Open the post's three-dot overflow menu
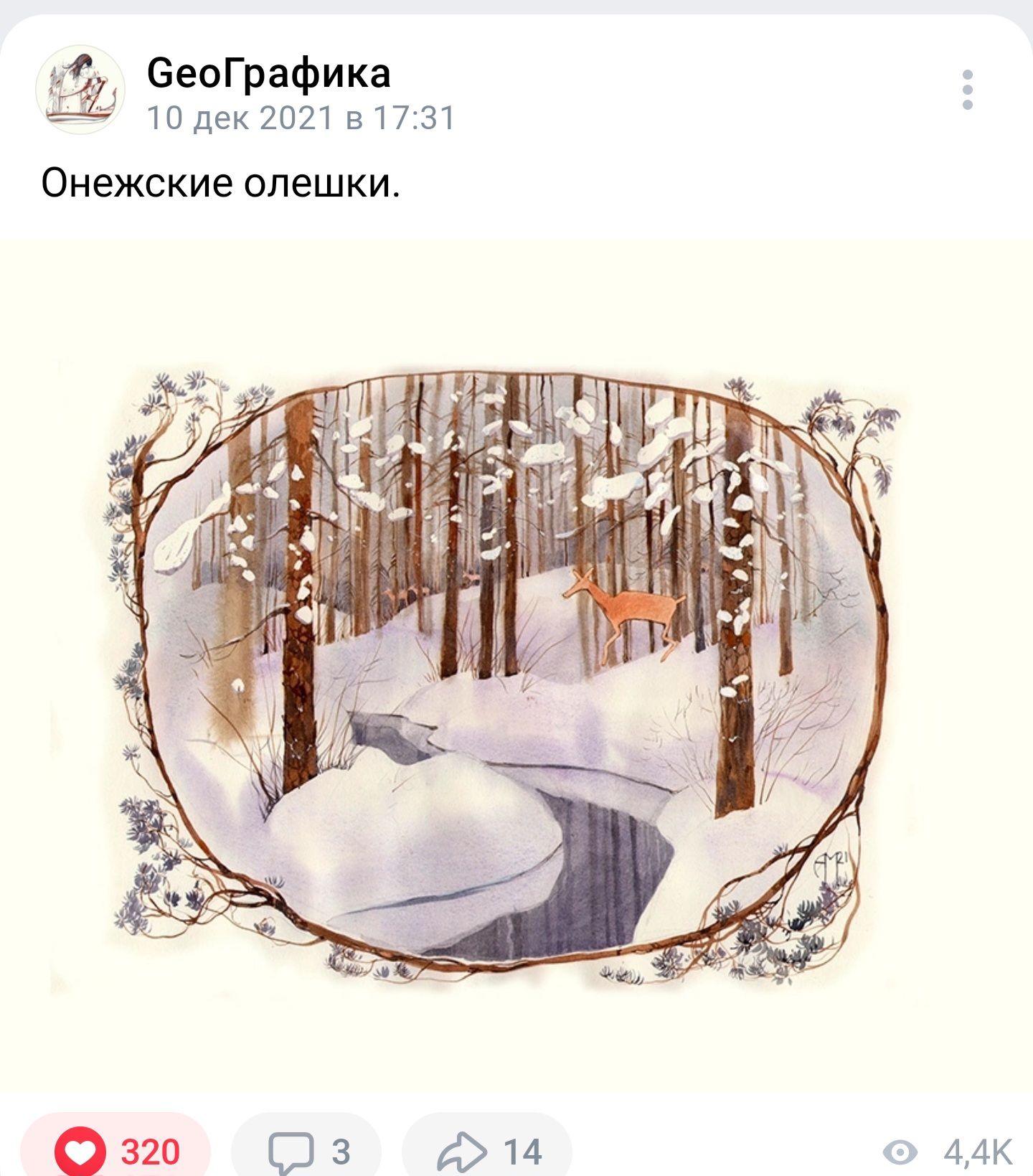The image size is (1033, 1176). [967, 90]
